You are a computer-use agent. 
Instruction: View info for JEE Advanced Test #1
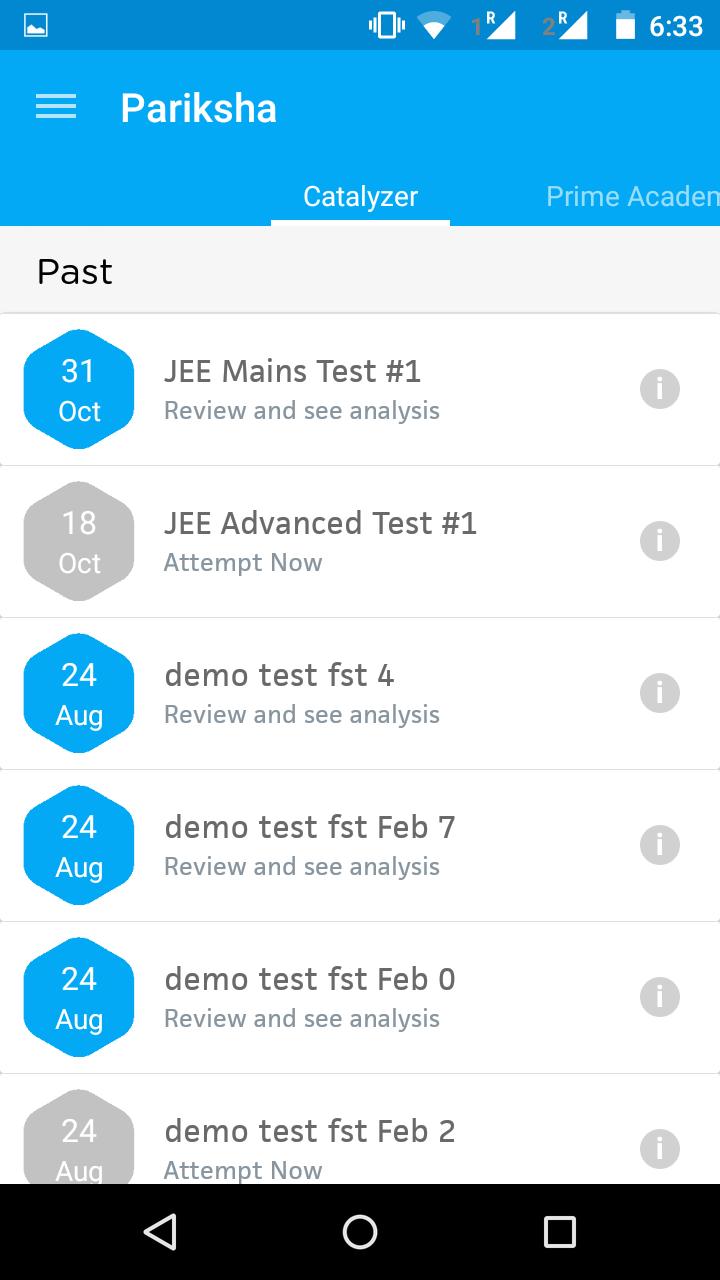point(660,541)
